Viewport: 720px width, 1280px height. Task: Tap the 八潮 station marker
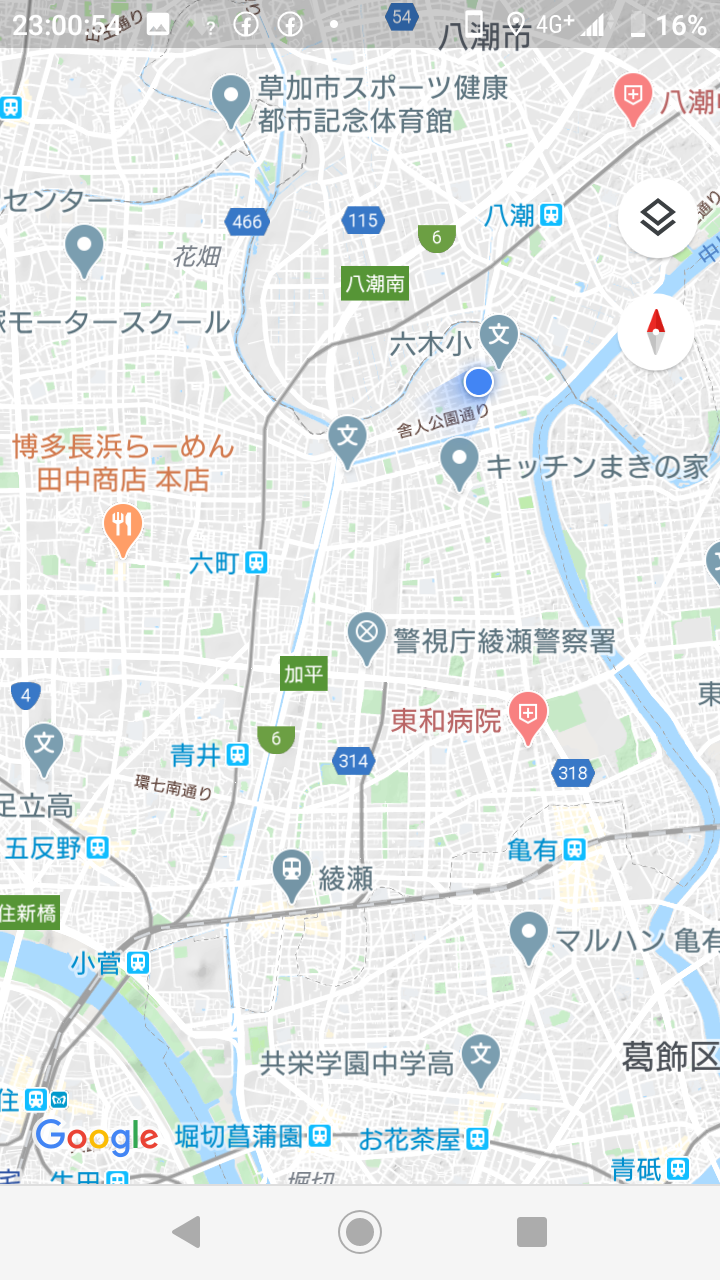pos(551,214)
